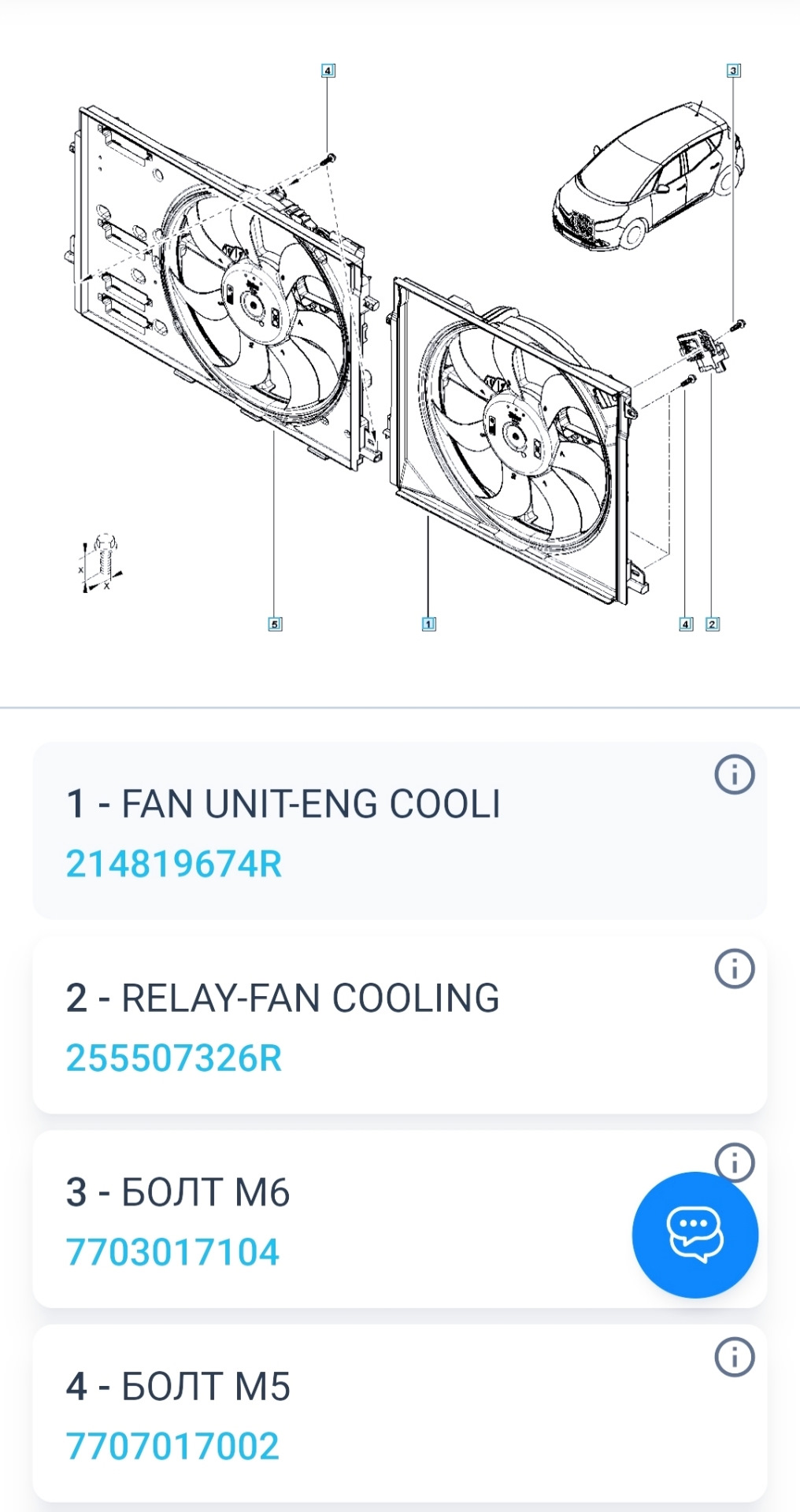
Task: Open info for RELAY-FAN COOLING
Action: coord(734,968)
